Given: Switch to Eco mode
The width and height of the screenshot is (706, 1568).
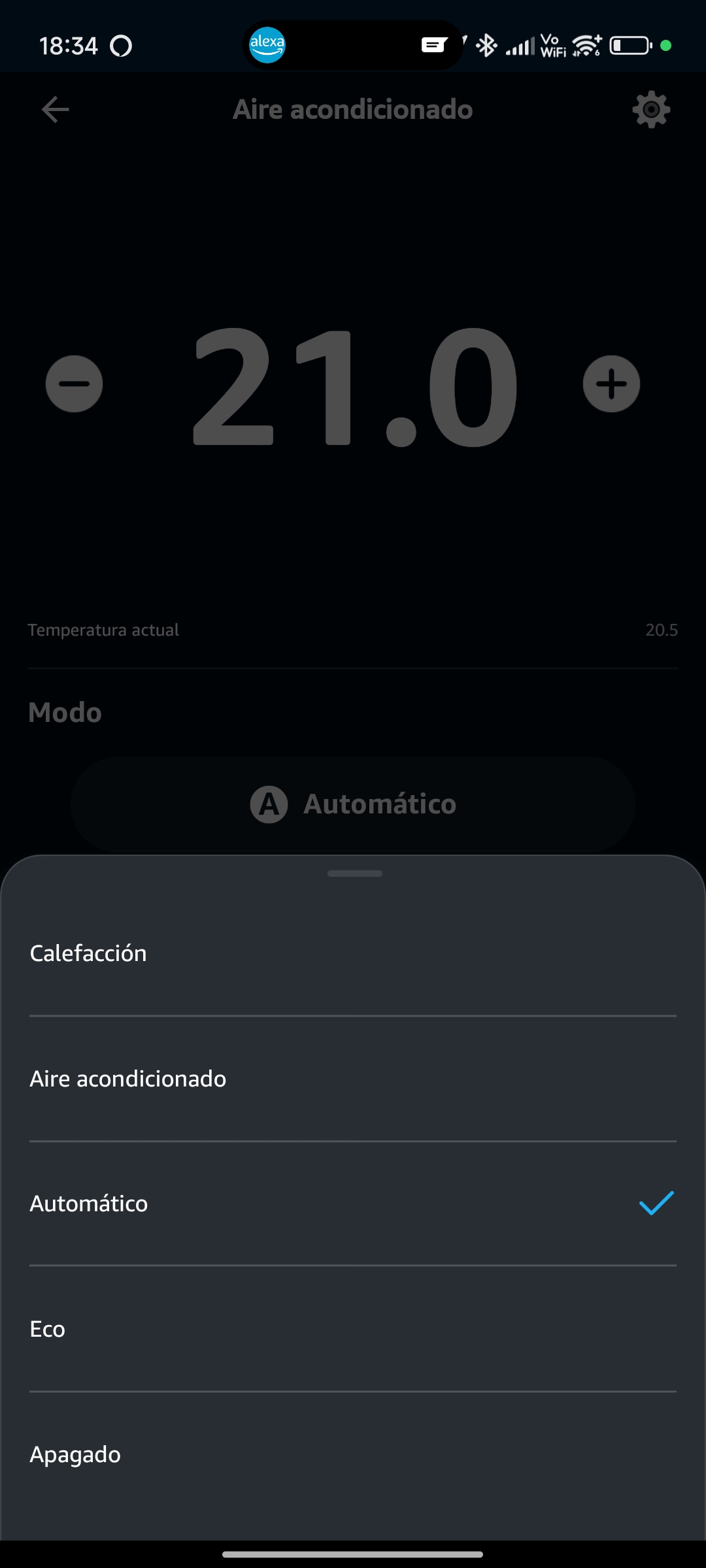Looking at the screenshot, I should [x=353, y=1329].
